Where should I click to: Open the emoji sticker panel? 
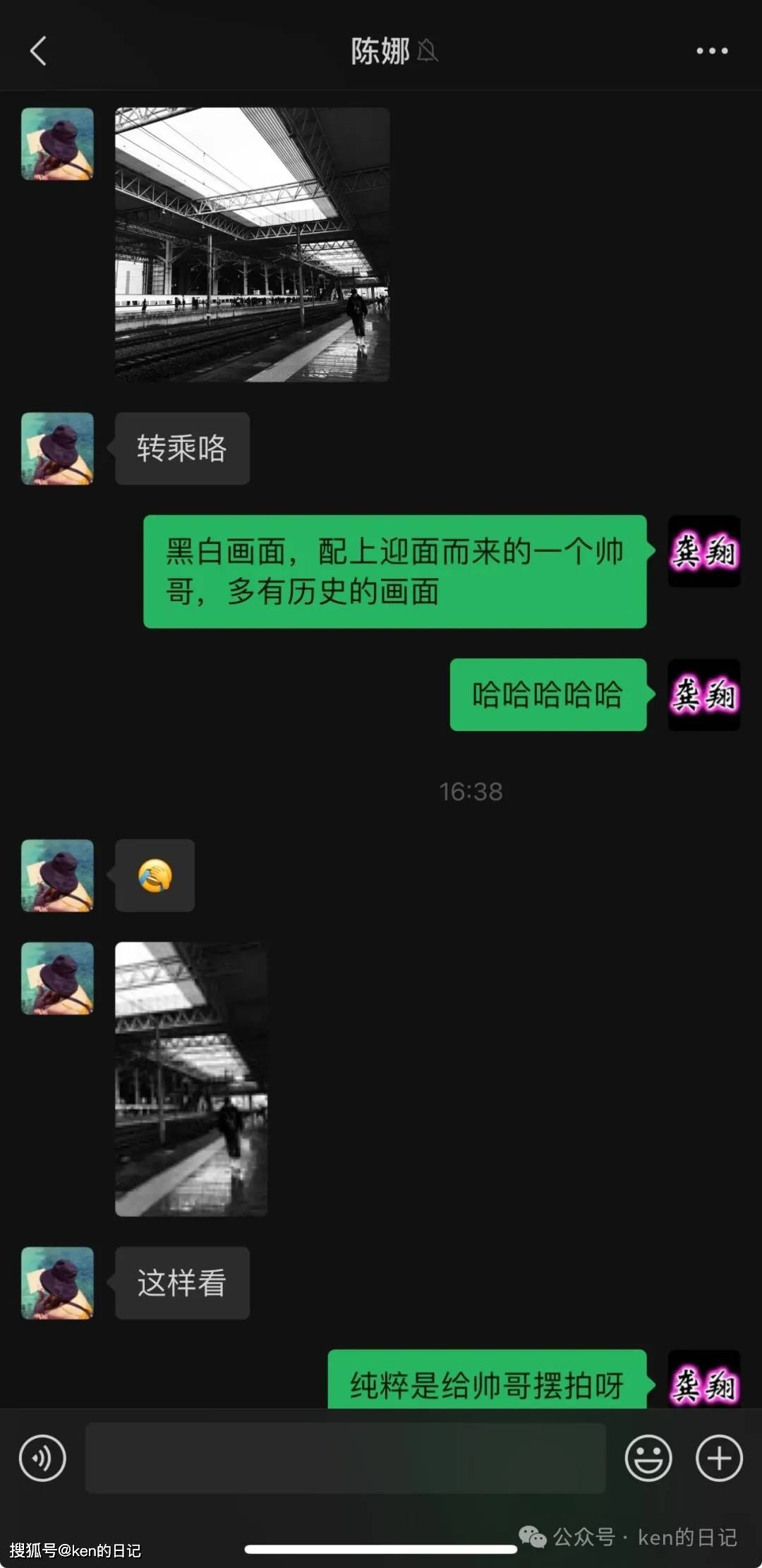coord(648,1457)
